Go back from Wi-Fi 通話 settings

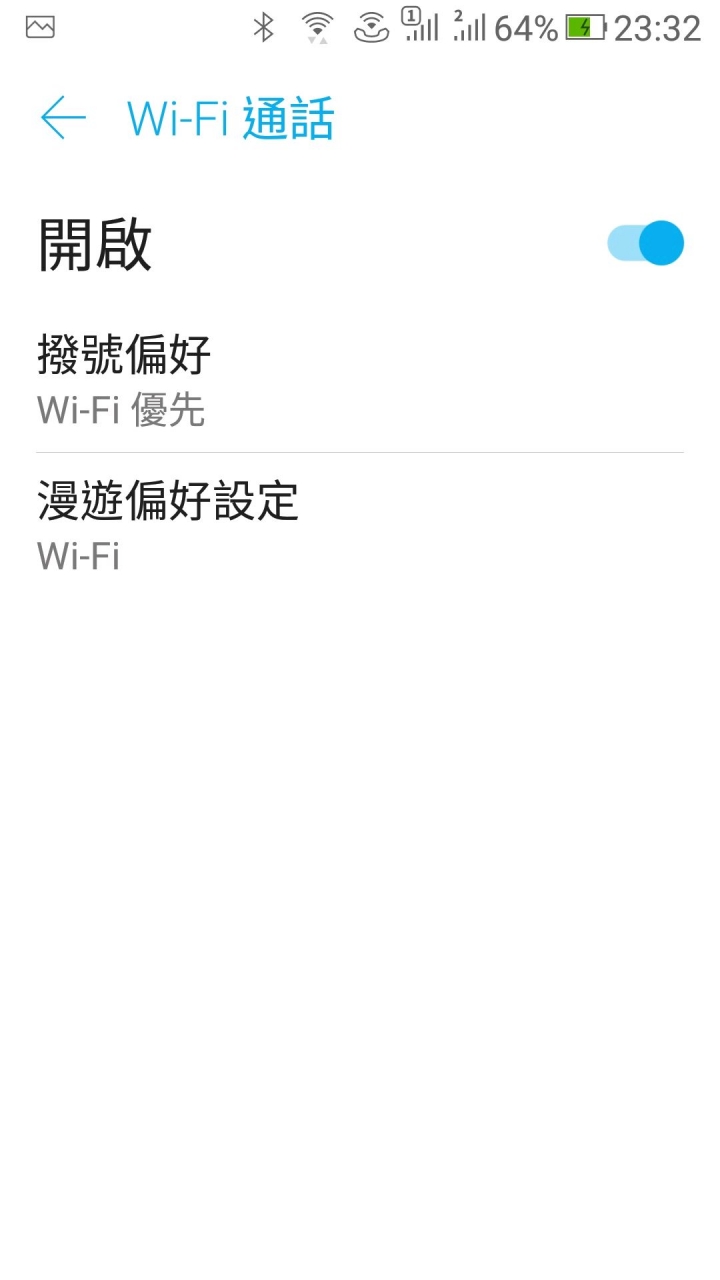63,118
